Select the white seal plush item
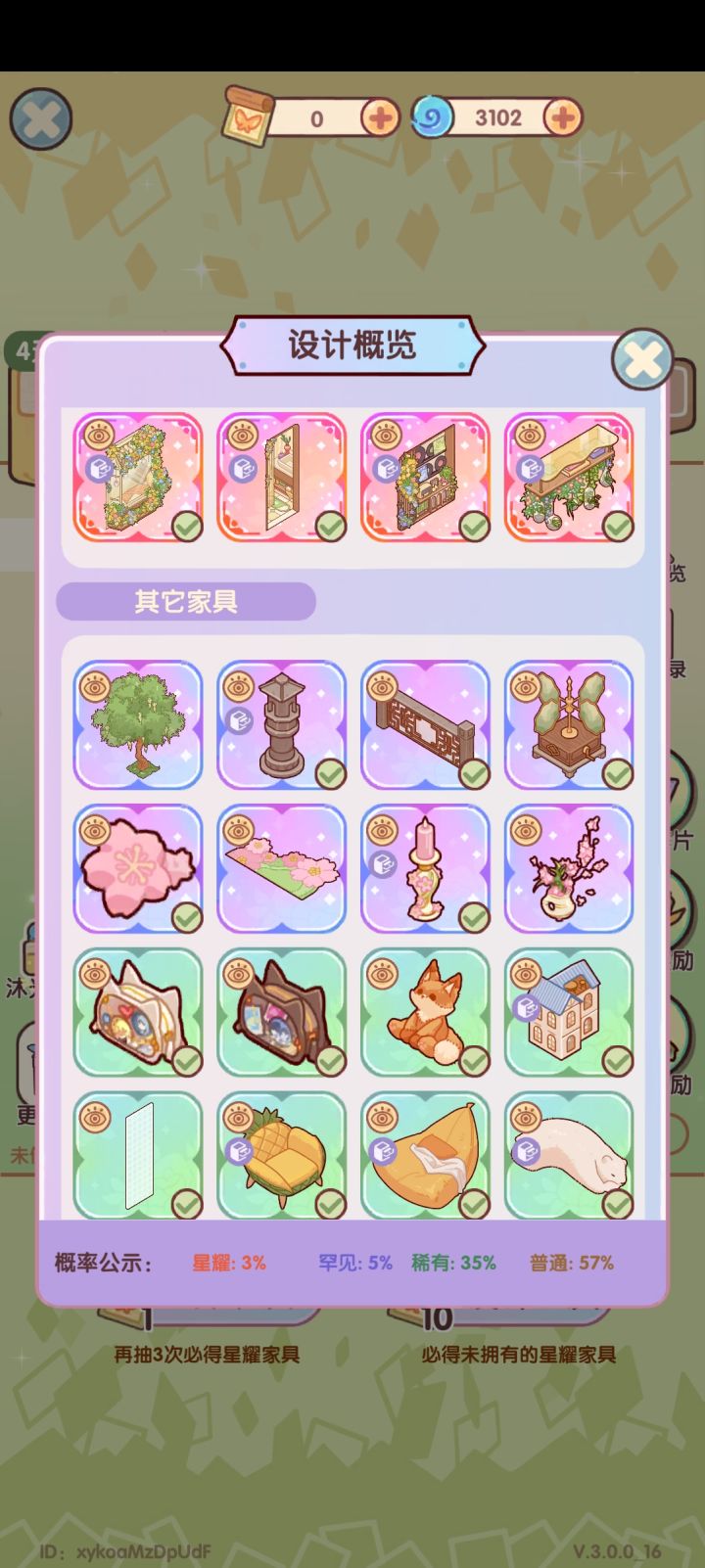Viewport: 705px width, 1568px height. pyautogui.click(x=568, y=1156)
